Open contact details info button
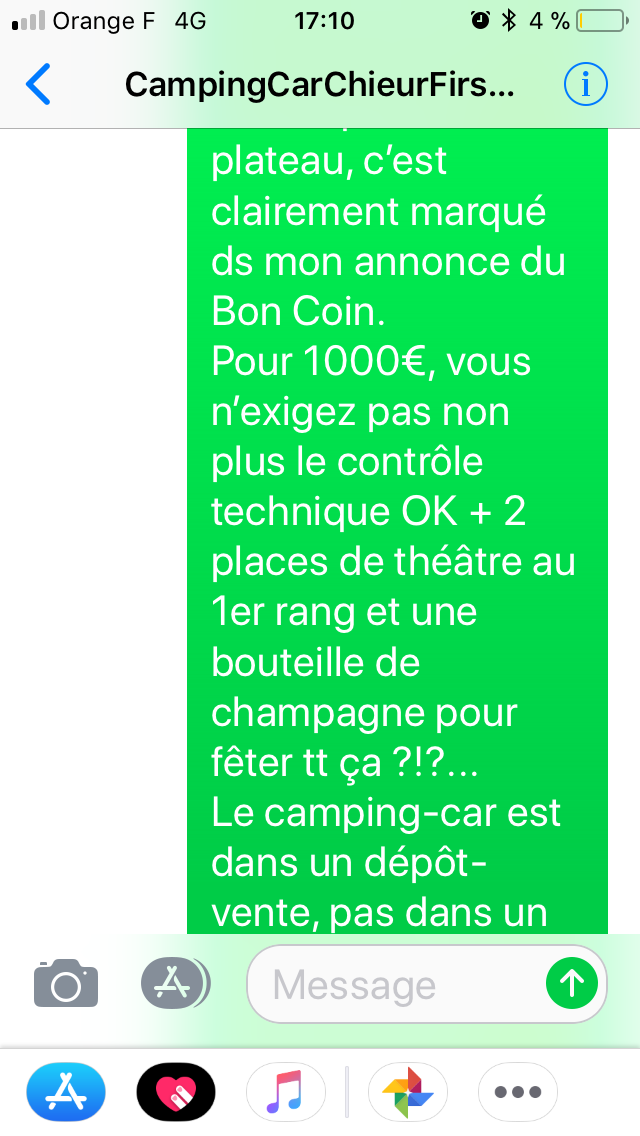Screen dimensions: 640x1136 [x=585, y=85]
